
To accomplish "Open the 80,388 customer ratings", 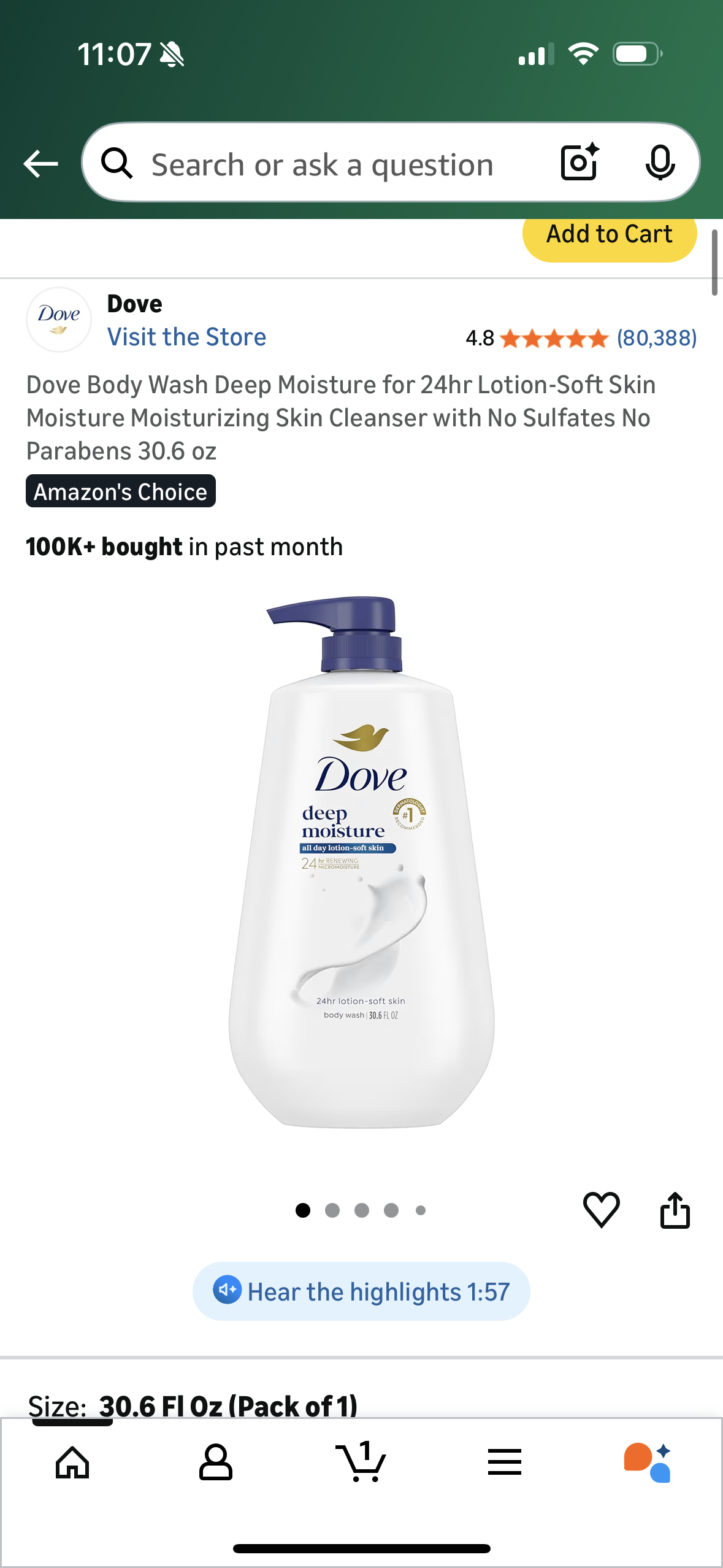I will pos(656,338).
